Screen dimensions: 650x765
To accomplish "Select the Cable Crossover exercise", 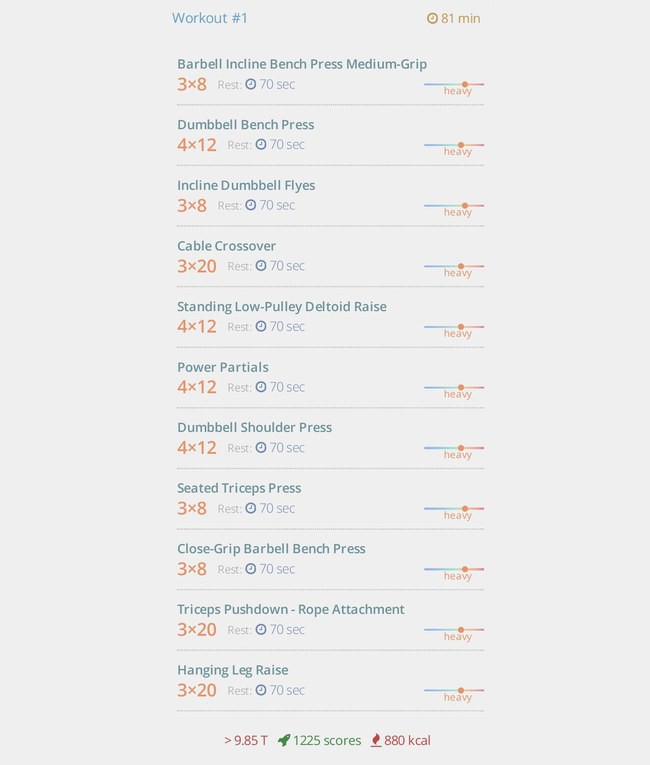I will coord(226,246).
